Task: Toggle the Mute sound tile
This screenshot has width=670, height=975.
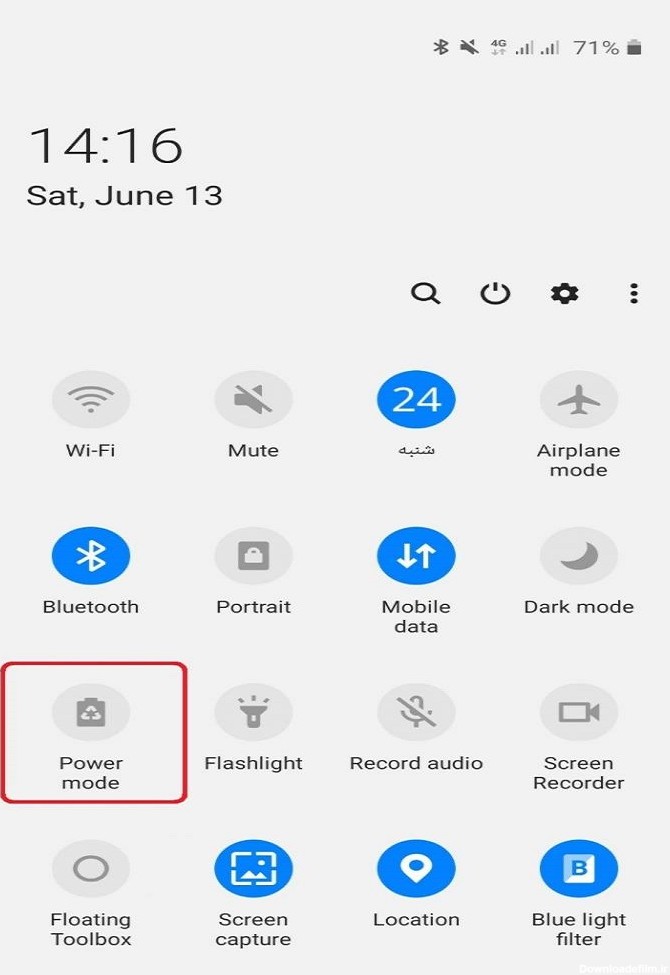Action: [x=253, y=400]
